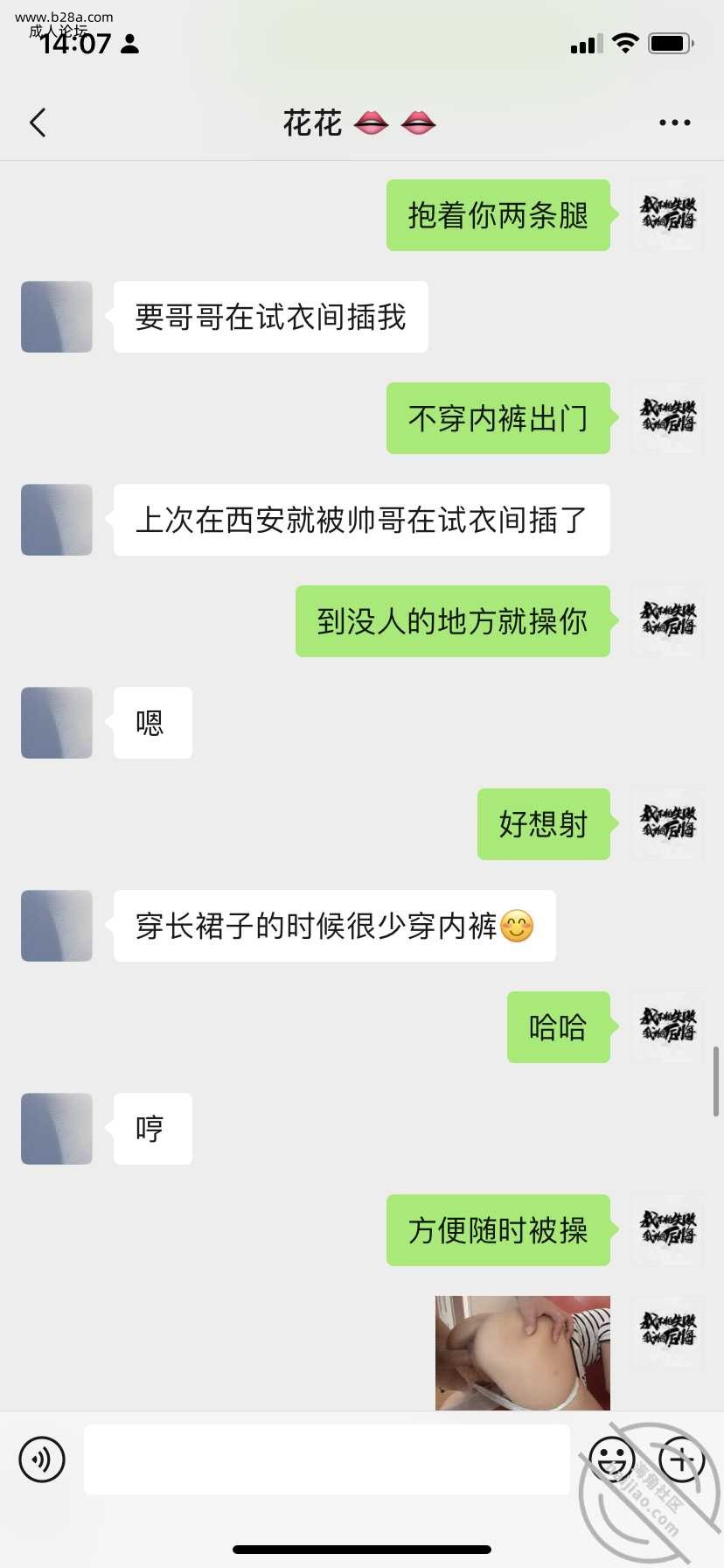Go back to the chat list
The image size is (724, 1568).
[x=38, y=123]
